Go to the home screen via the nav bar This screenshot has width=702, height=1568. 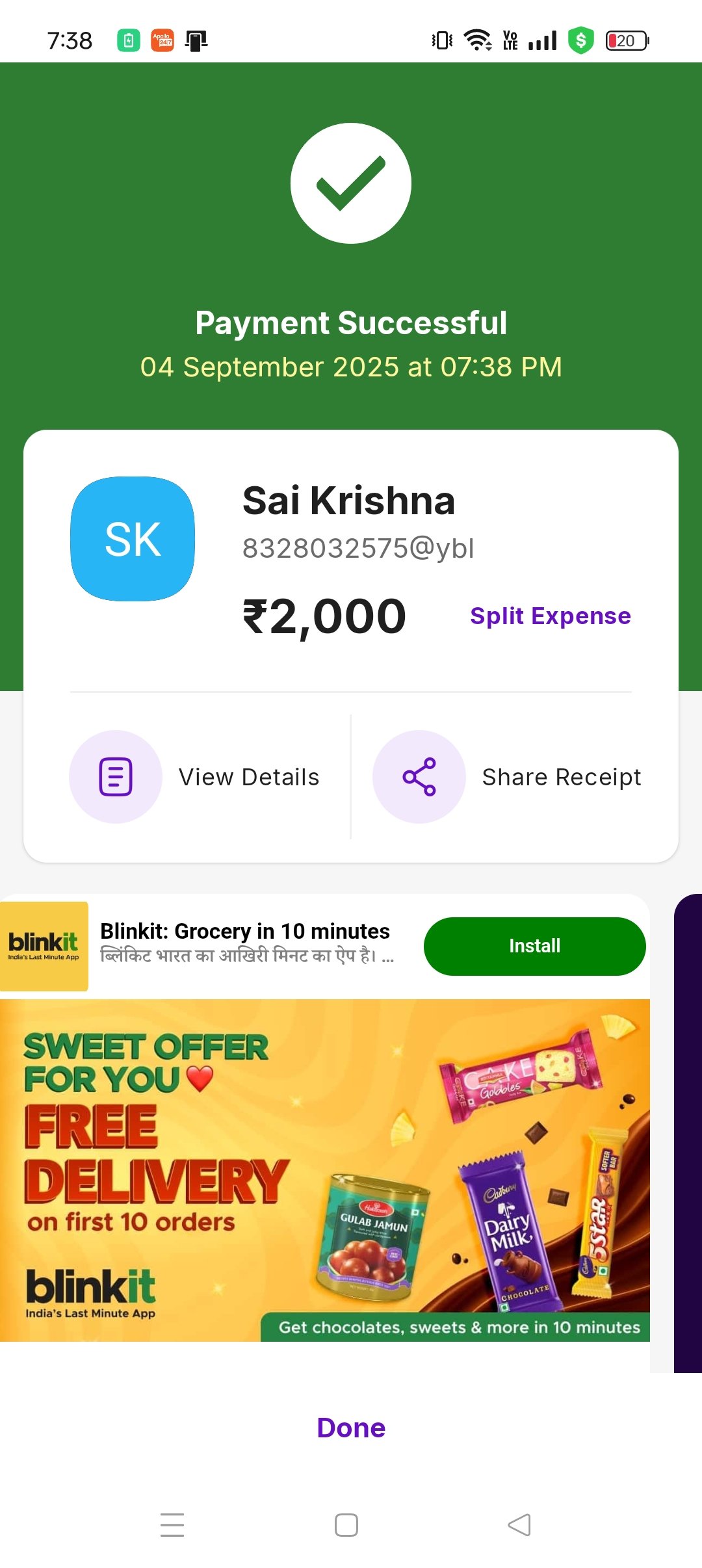tap(346, 1524)
